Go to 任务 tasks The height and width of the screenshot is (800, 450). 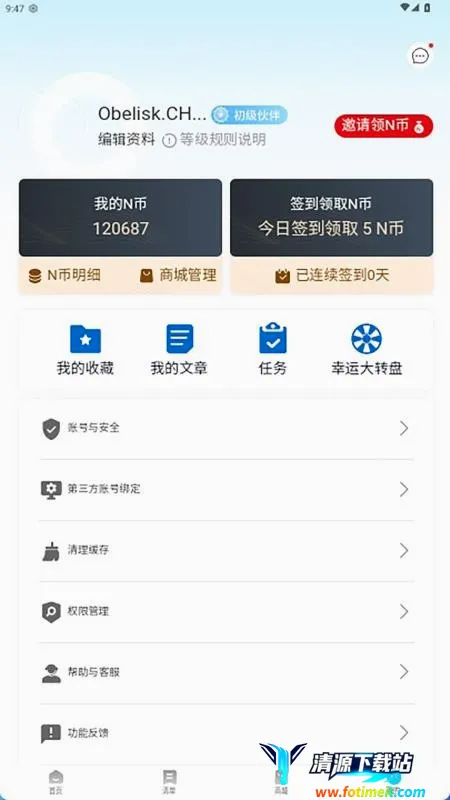(273, 350)
